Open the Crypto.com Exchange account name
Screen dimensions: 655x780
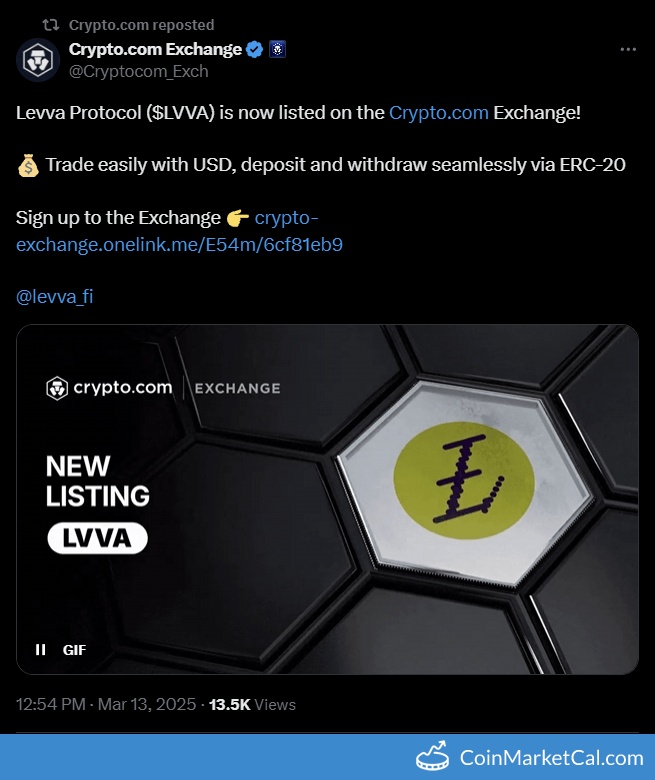tap(155, 49)
